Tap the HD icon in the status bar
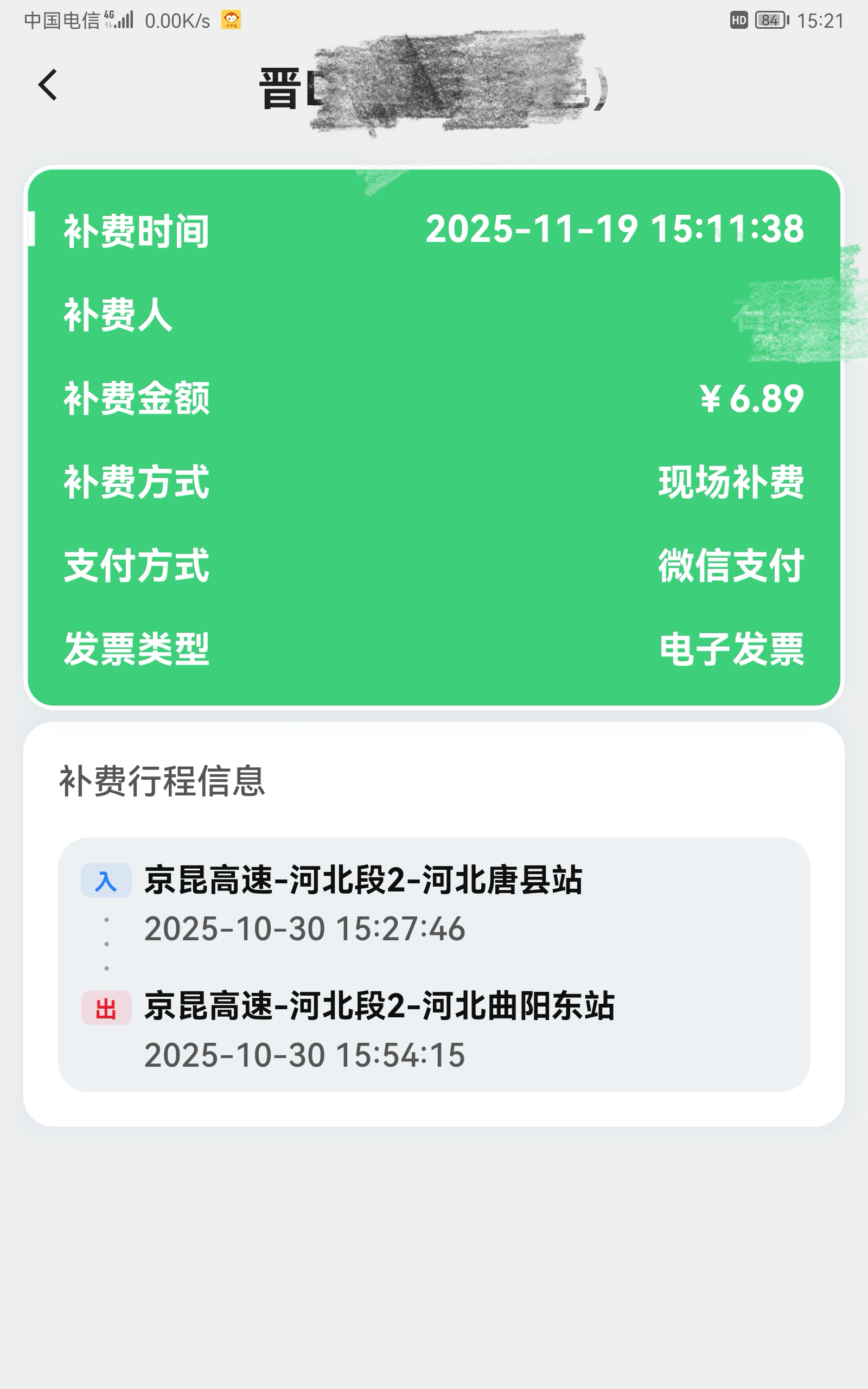The image size is (868, 1389). click(741, 20)
